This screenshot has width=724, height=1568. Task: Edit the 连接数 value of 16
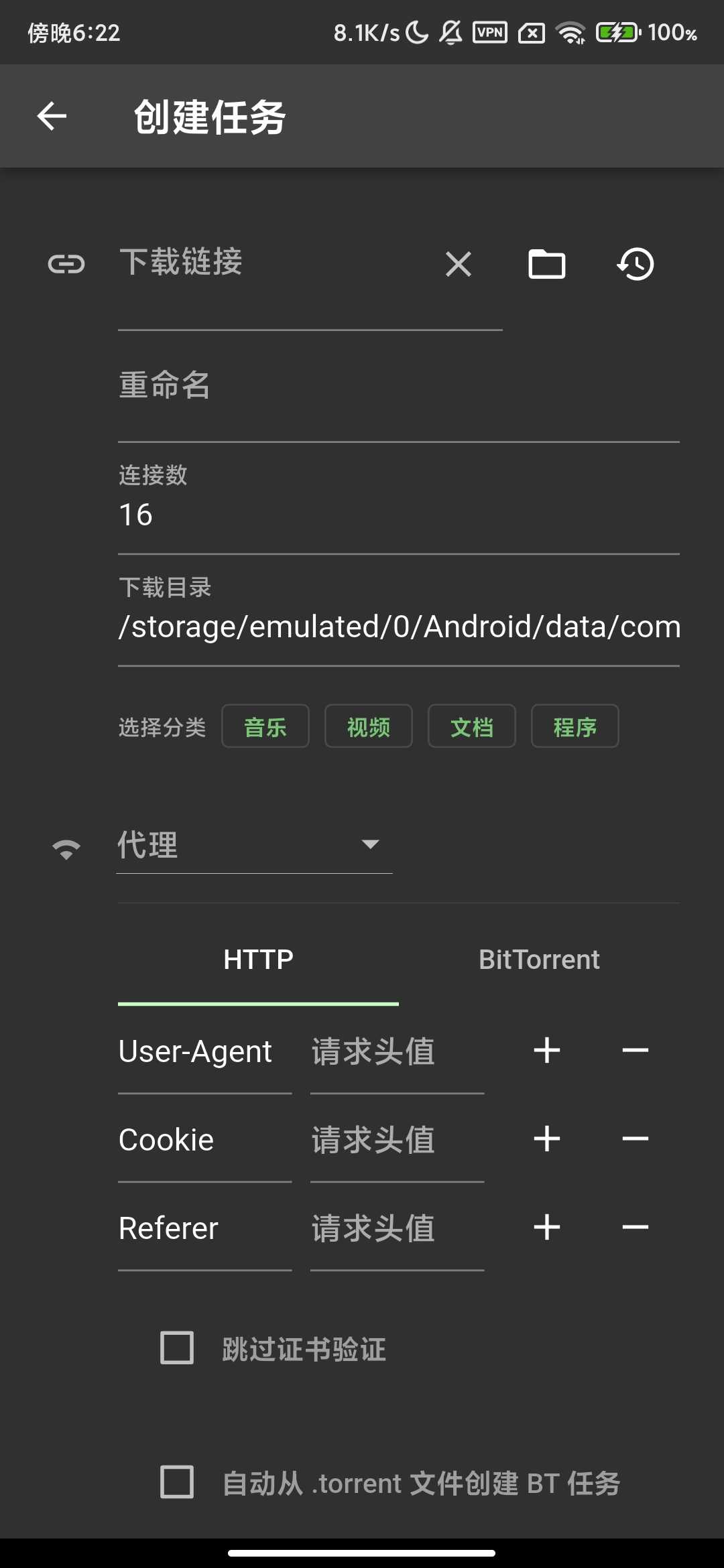(268, 514)
